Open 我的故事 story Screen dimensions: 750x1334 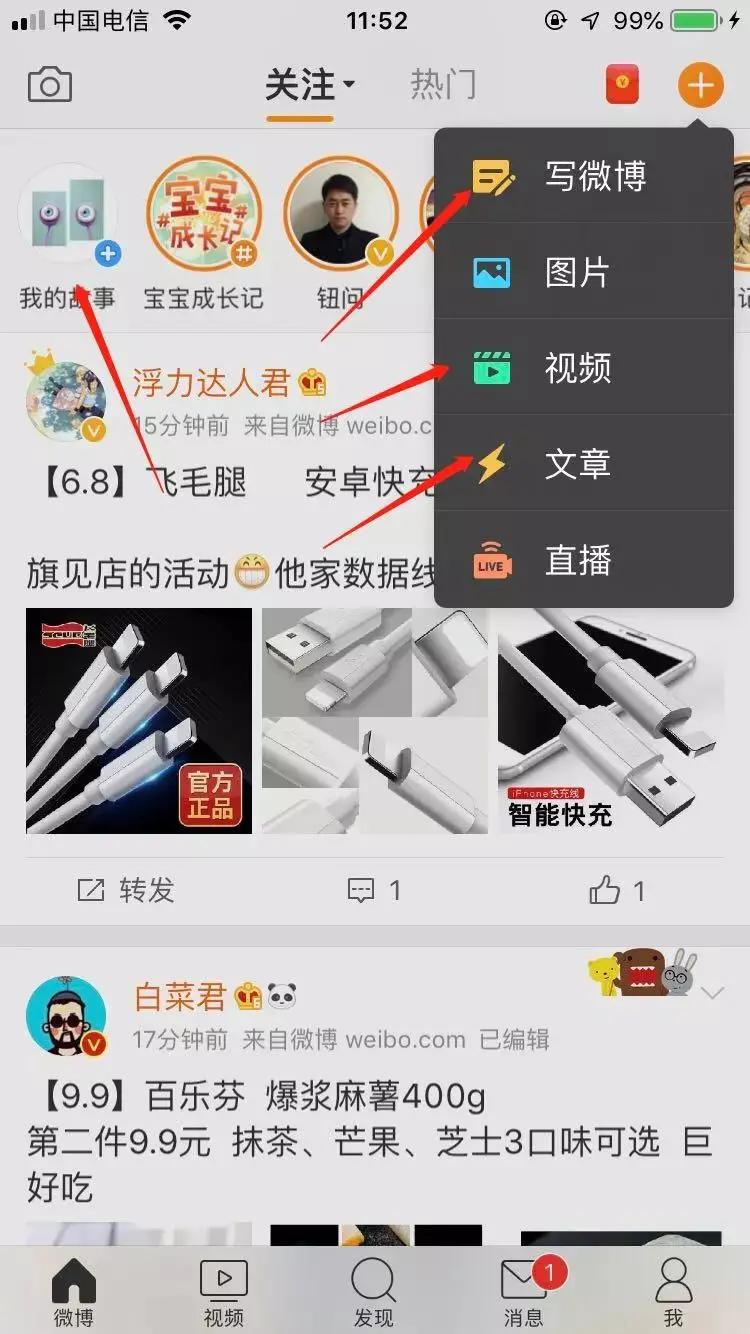(x=68, y=217)
